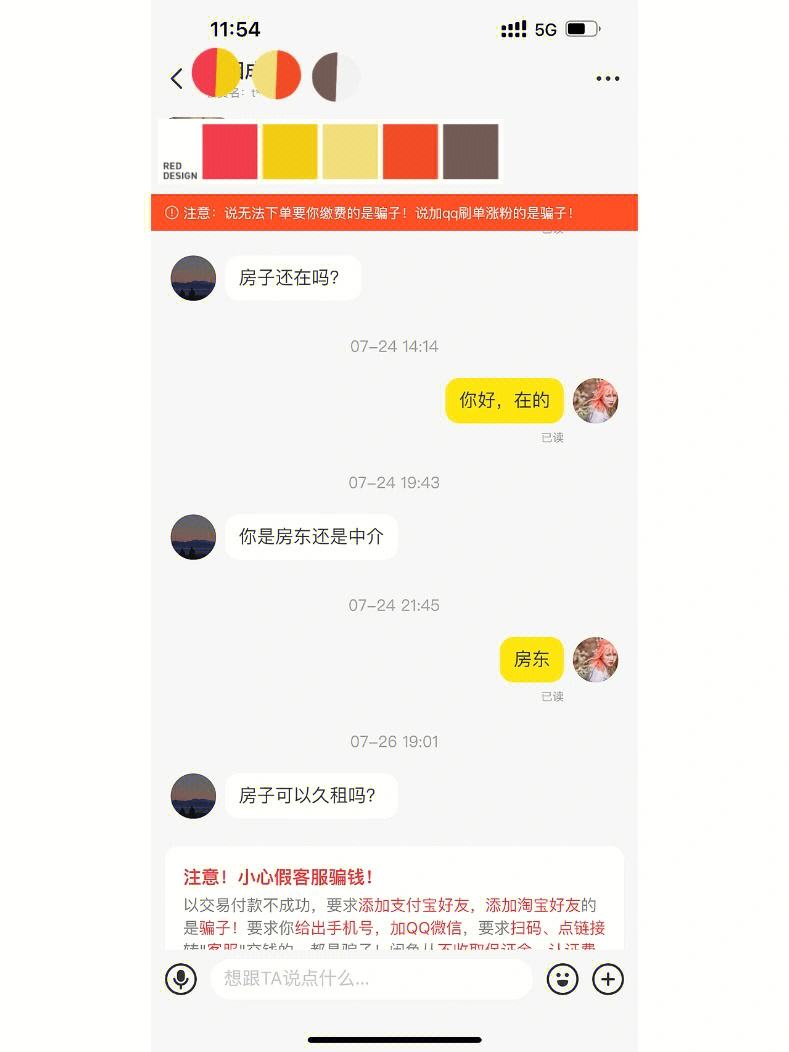Open the three-dot more options menu
The image size is (789, 1052).
coord(607,78)
